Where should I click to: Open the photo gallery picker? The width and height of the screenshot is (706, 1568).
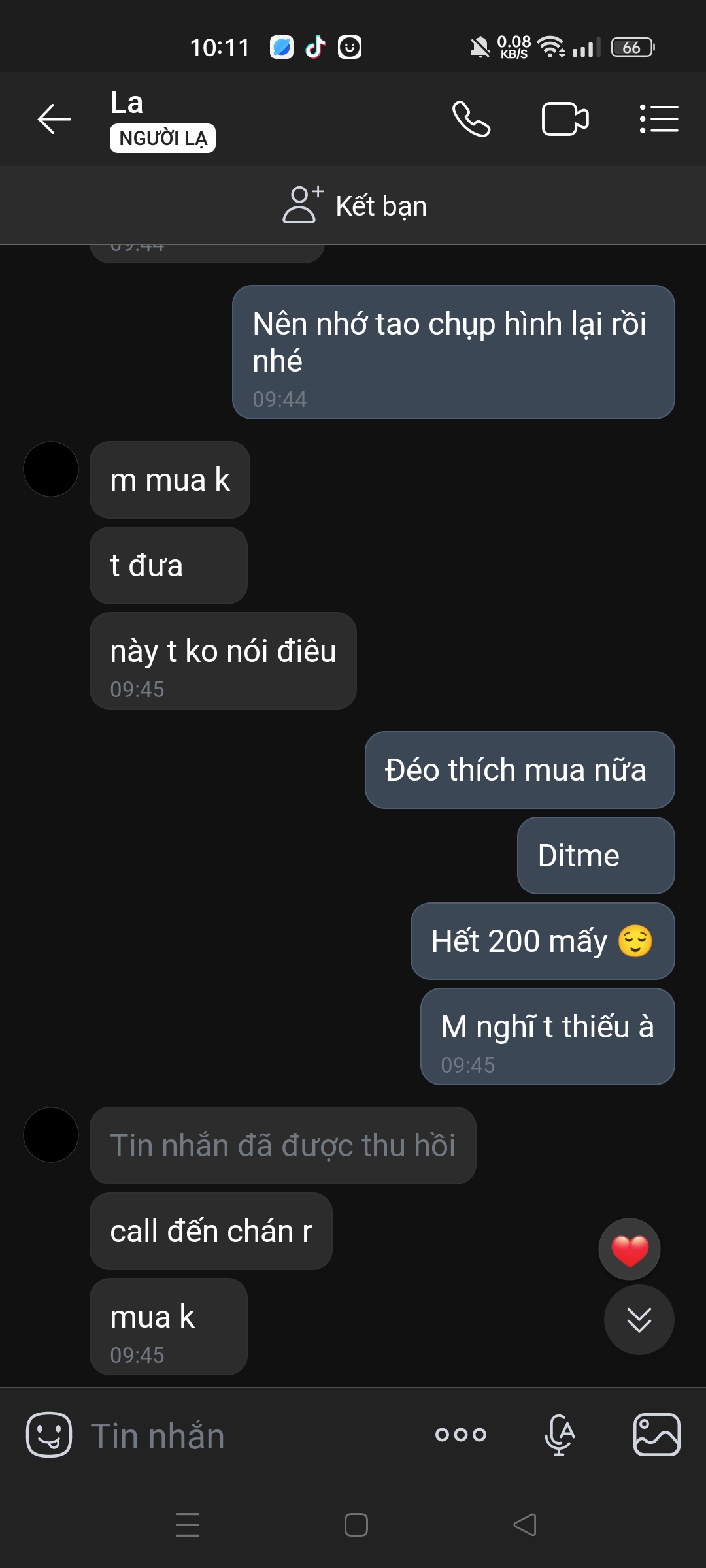[x=656, y=1435]
